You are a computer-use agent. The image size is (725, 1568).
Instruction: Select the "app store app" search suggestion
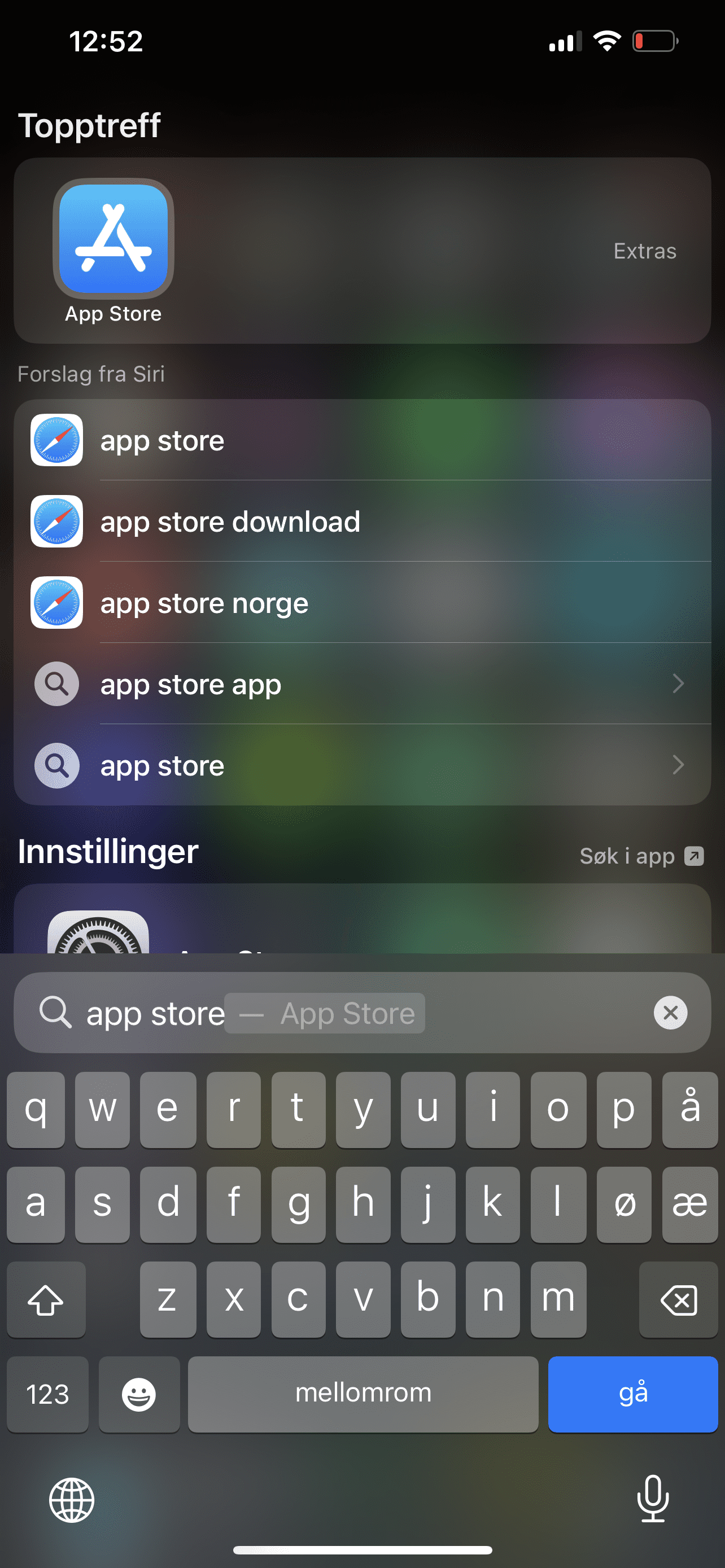[x=190, y=685]
